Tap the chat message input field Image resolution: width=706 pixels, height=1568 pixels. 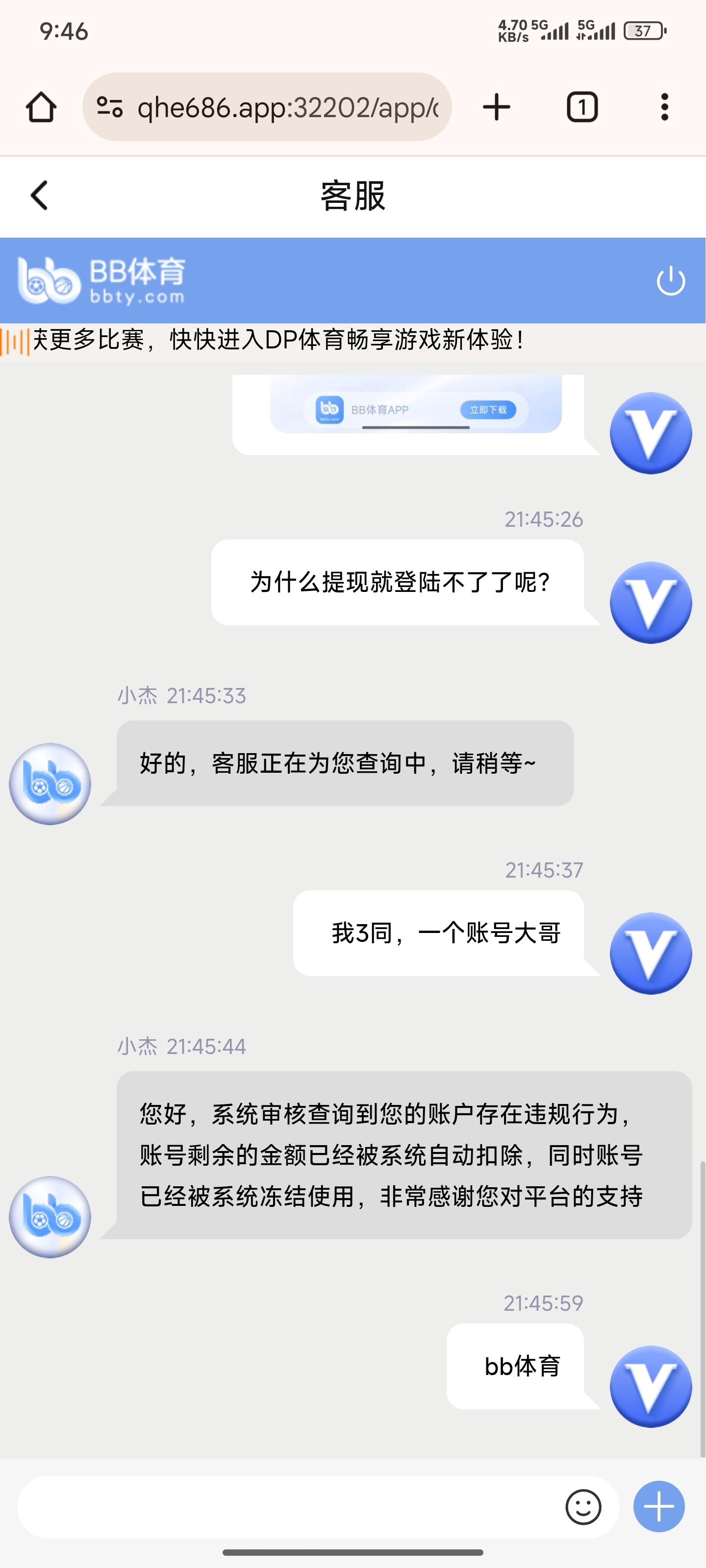(292, 1505)
